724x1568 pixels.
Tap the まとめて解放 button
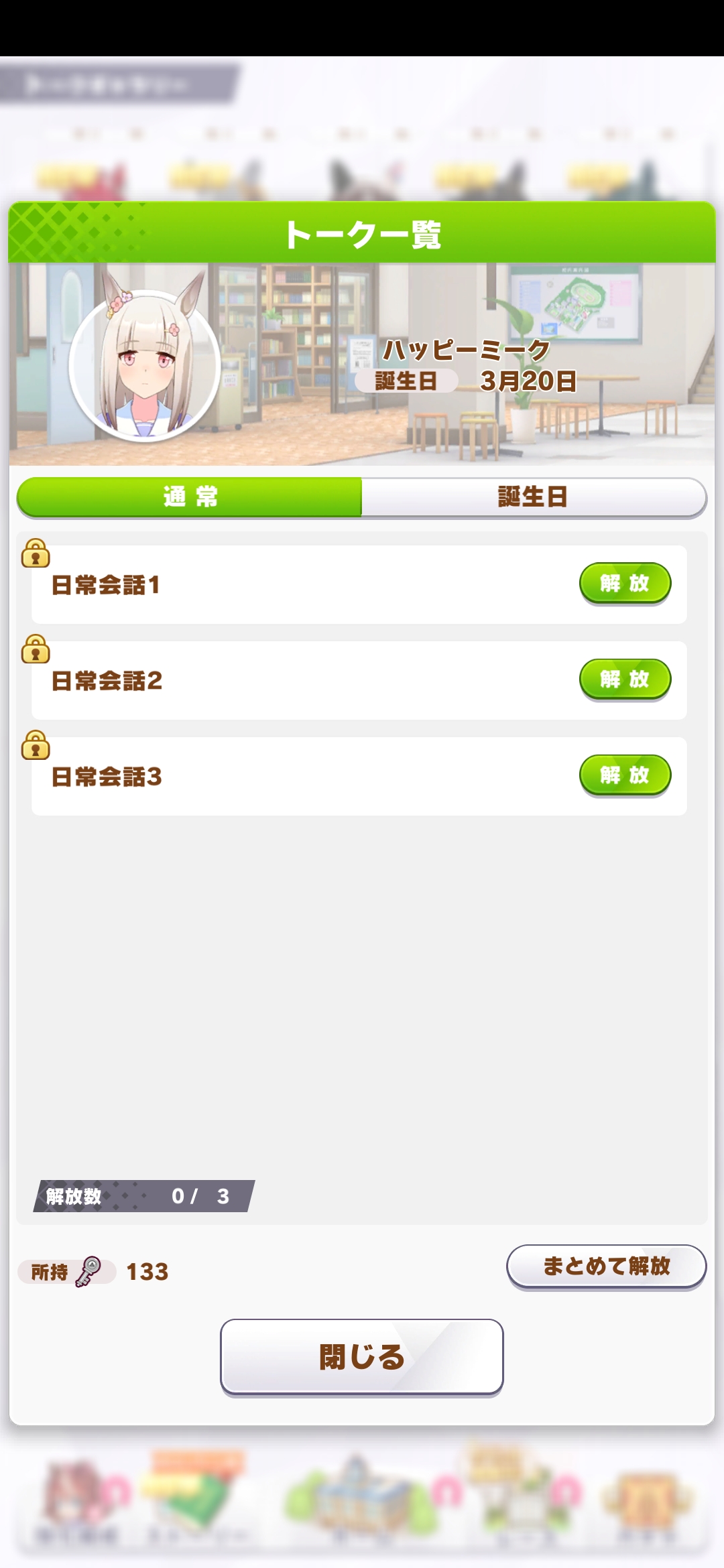(x=606, y=1266)
